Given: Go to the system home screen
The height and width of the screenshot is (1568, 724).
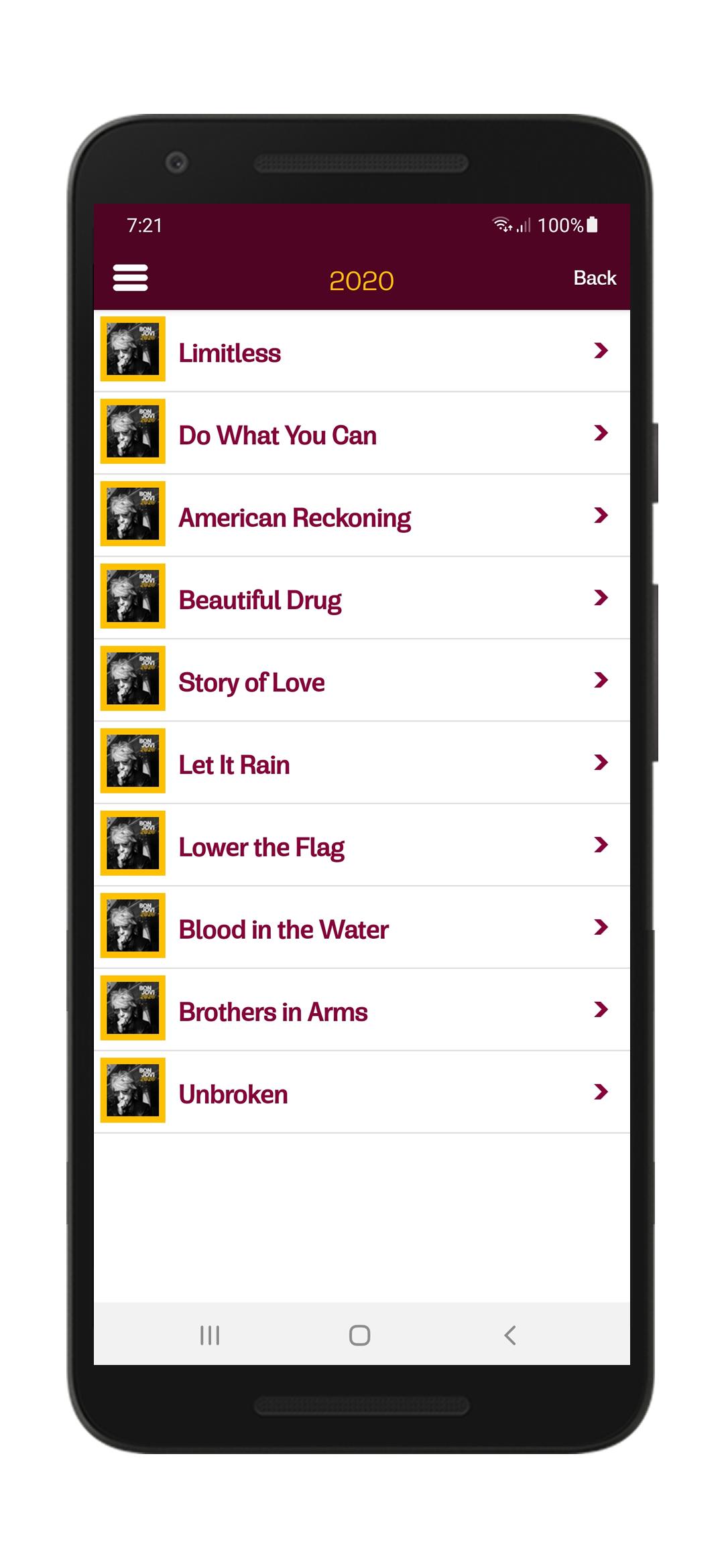Looking at the screenshot, I should pyautogui.click(x=360, y=1335).
